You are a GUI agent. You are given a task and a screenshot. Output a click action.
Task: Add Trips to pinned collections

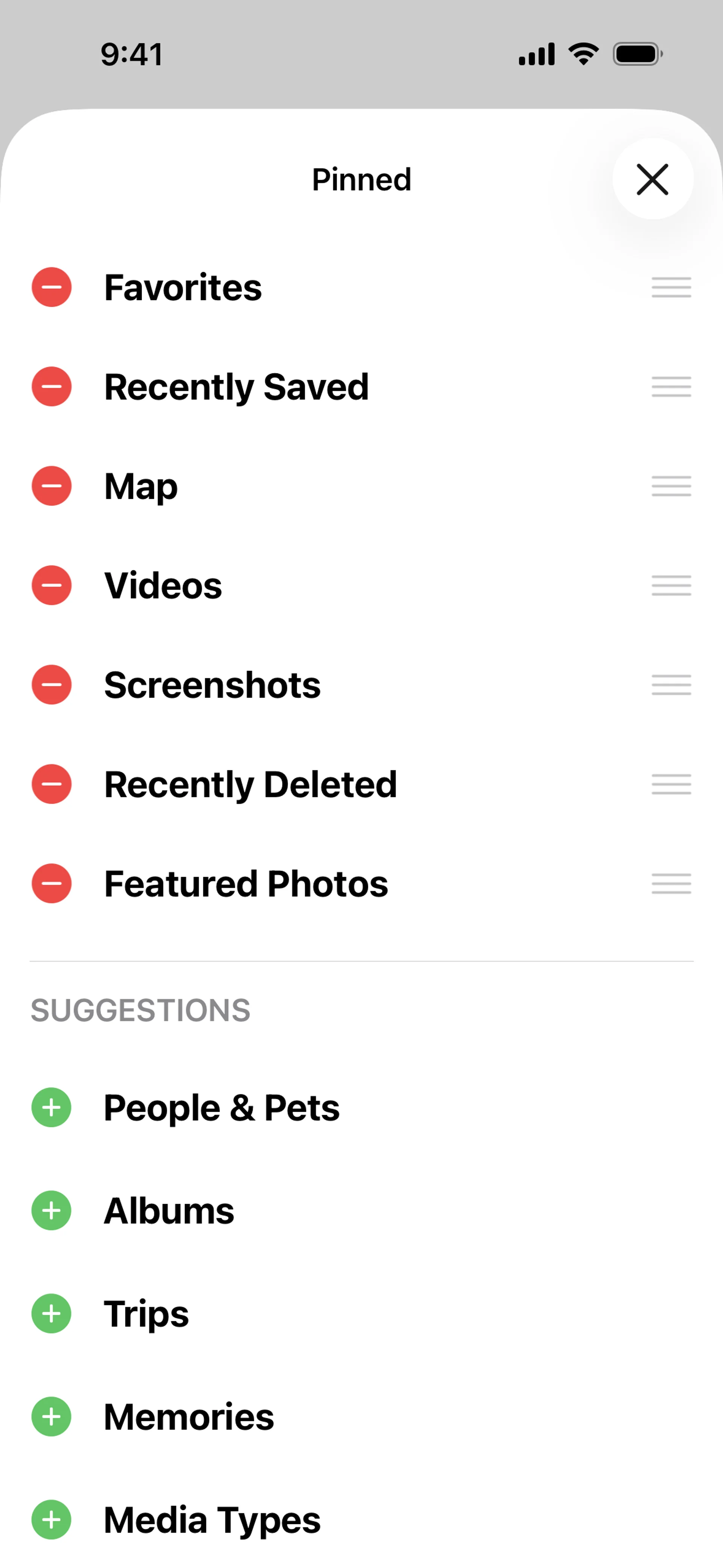pos(52,1314)
